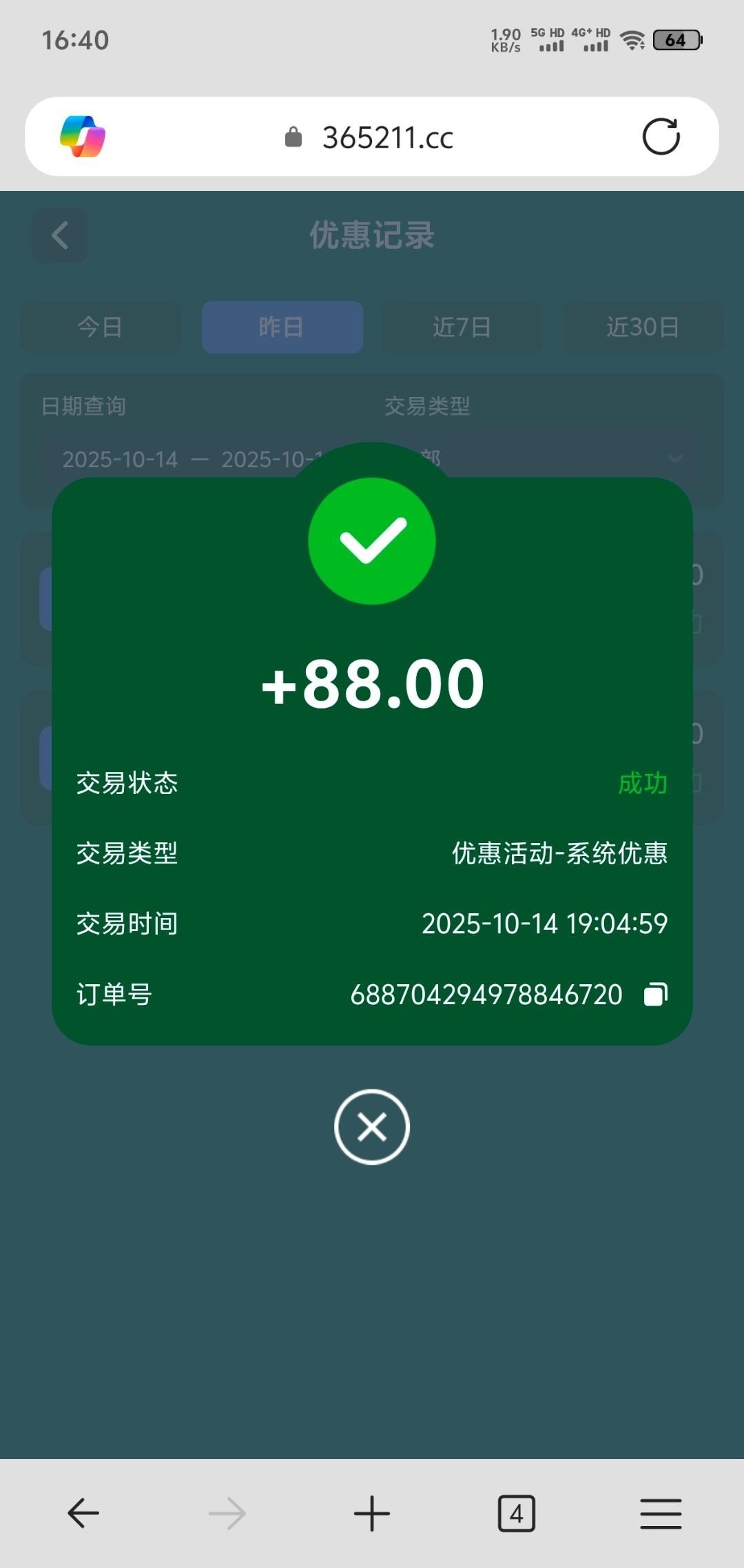
Task: Expand the 交易类型 dropdown
Action: click(674, 458)
